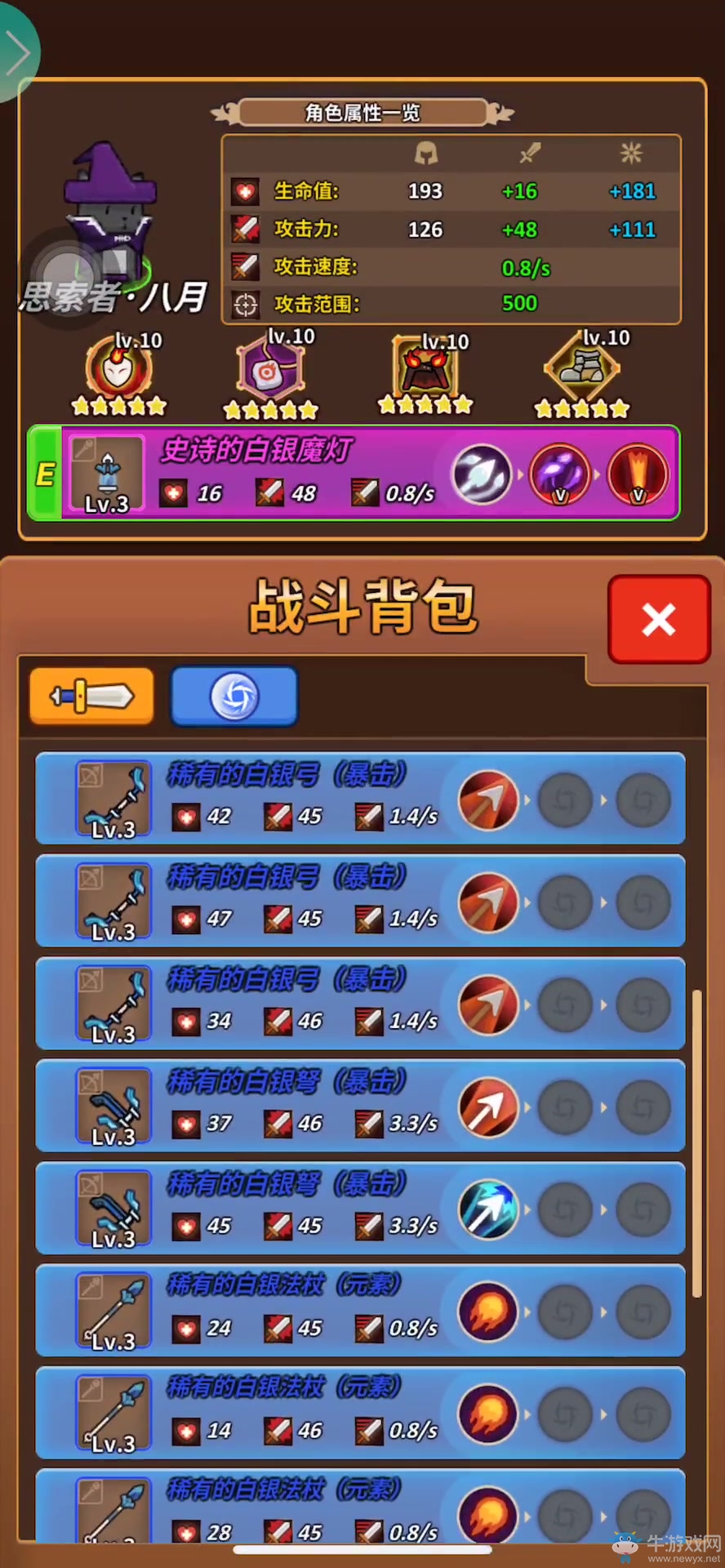
Task: Switch to the weapon sword tab
Action: (91, 697)
